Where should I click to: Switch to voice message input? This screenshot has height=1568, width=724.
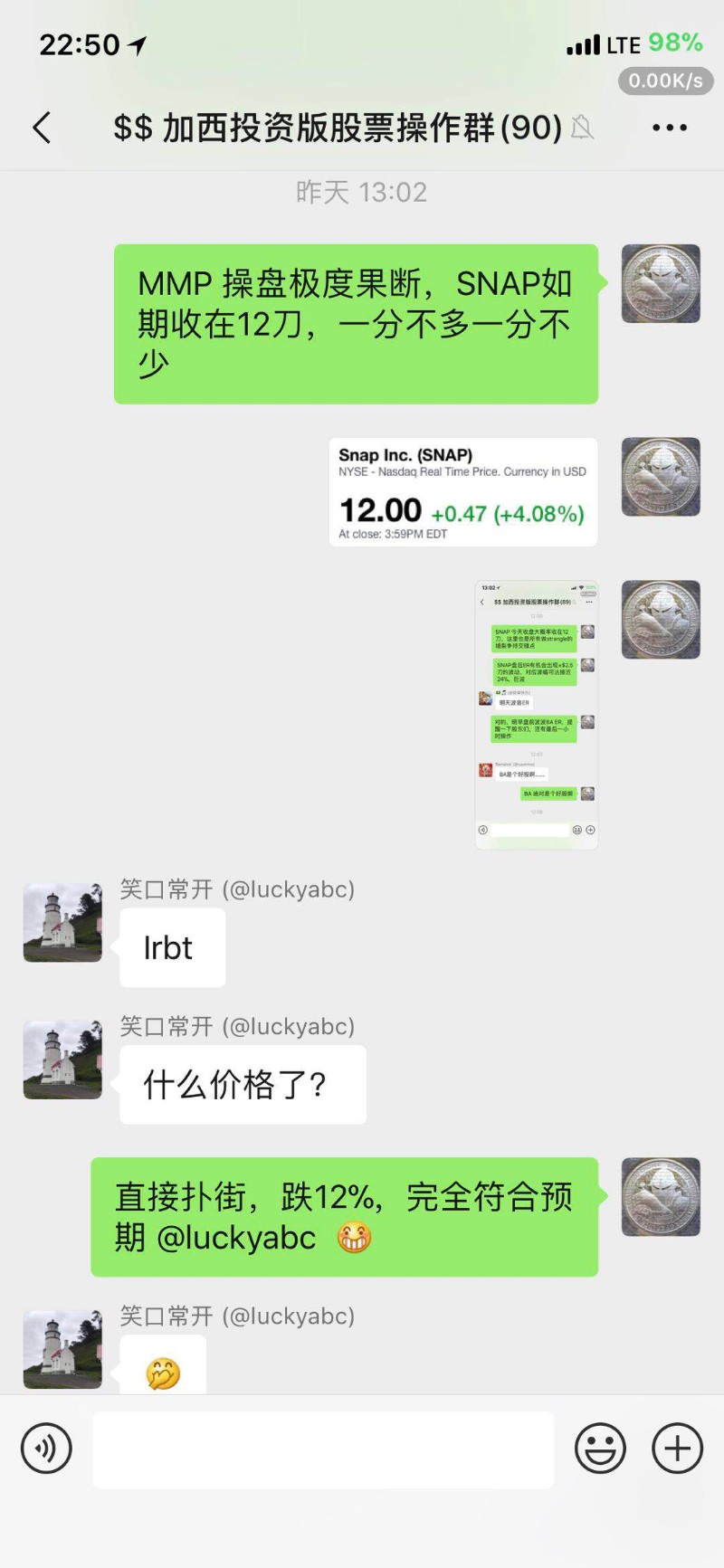coord(46,1449)
